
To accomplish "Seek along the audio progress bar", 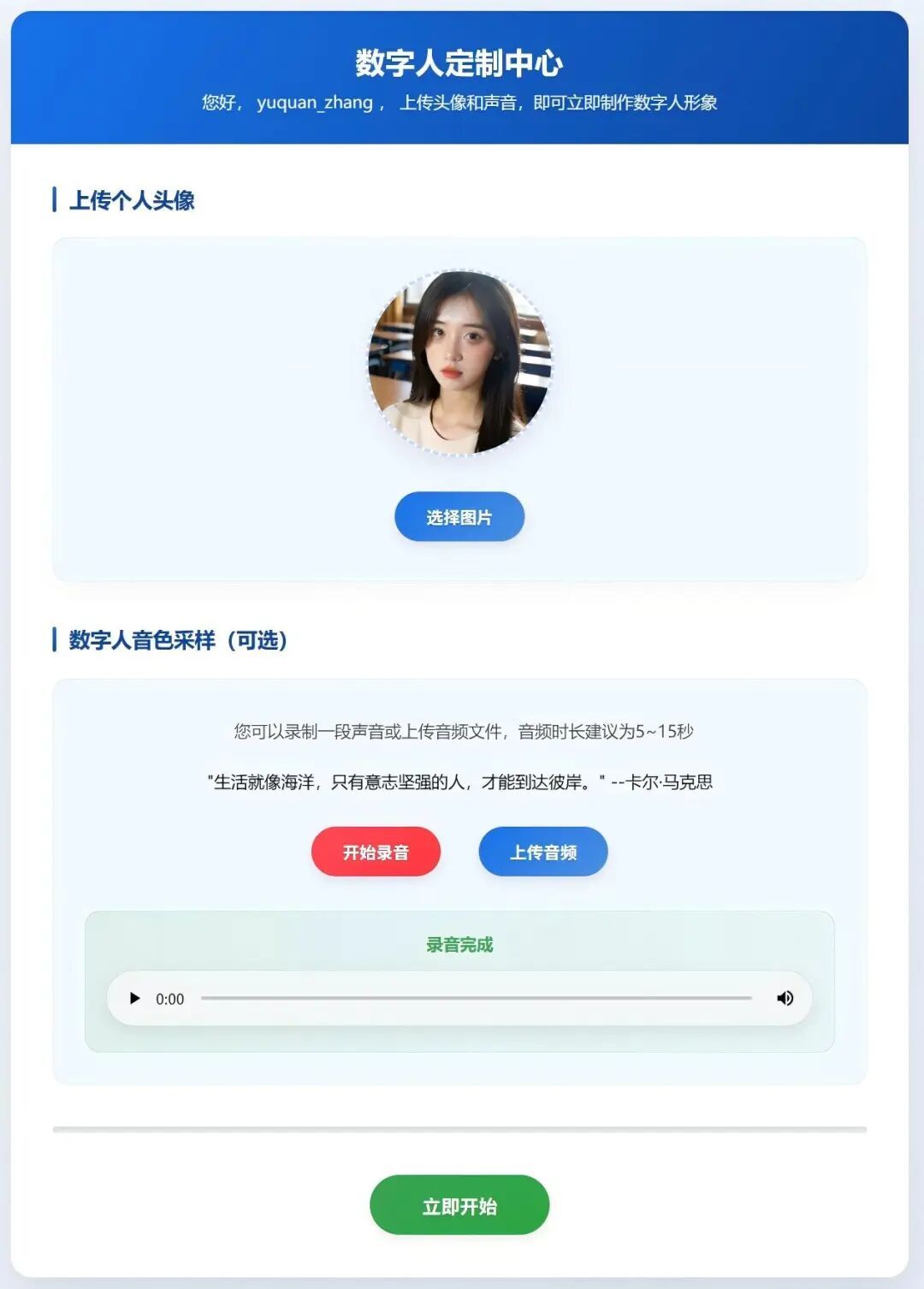I will (x=476, y=998).
